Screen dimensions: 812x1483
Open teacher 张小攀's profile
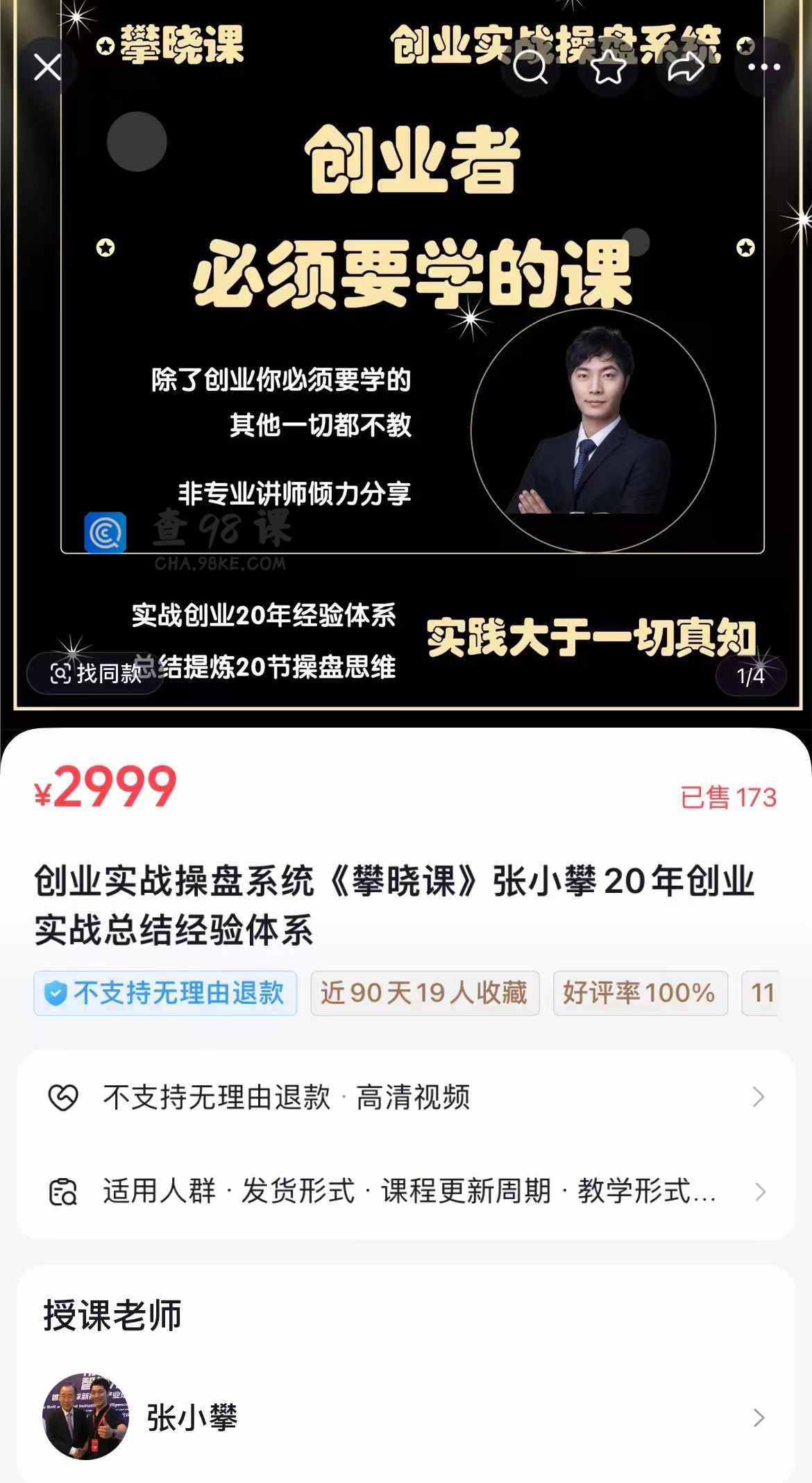(406, 1417)
